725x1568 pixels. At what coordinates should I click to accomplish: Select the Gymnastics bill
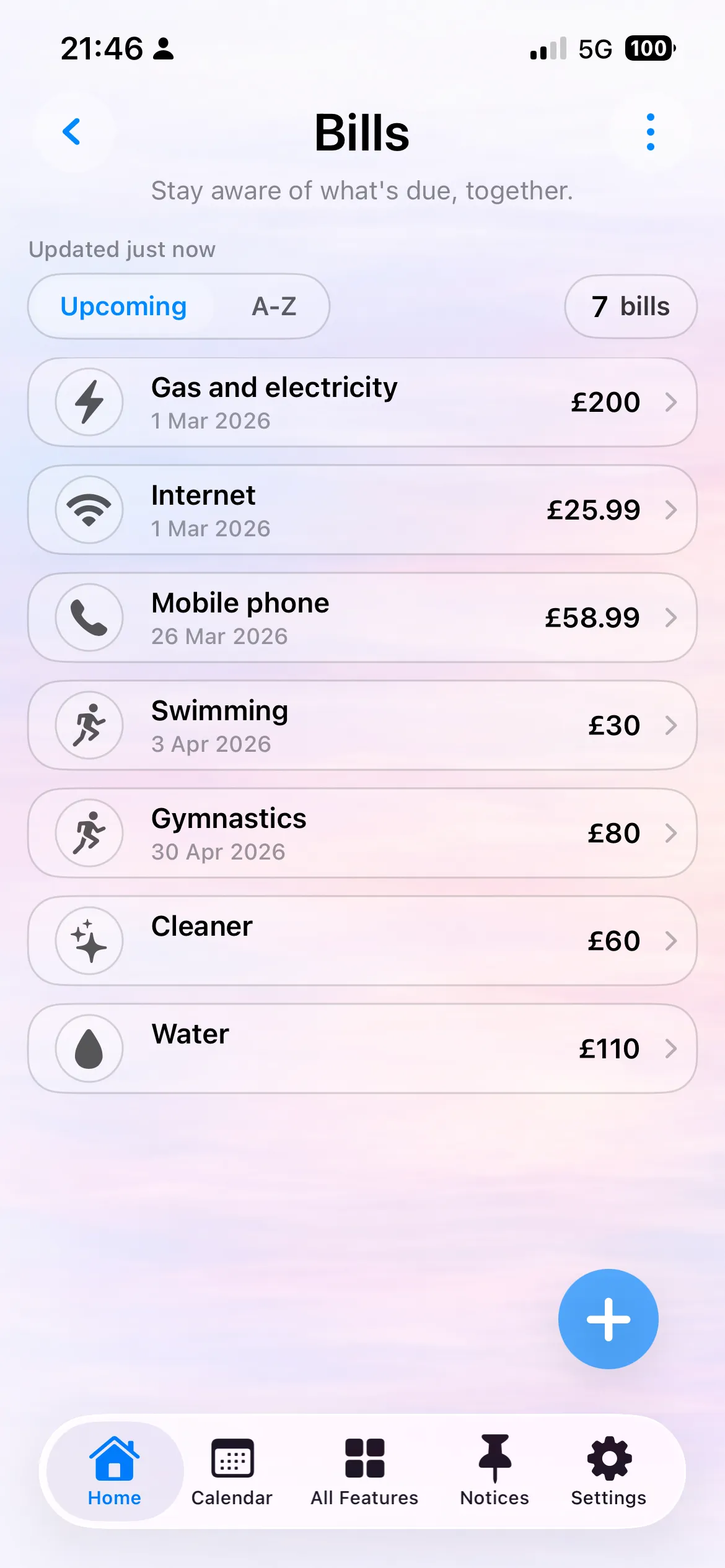click(x=362, y=834)
